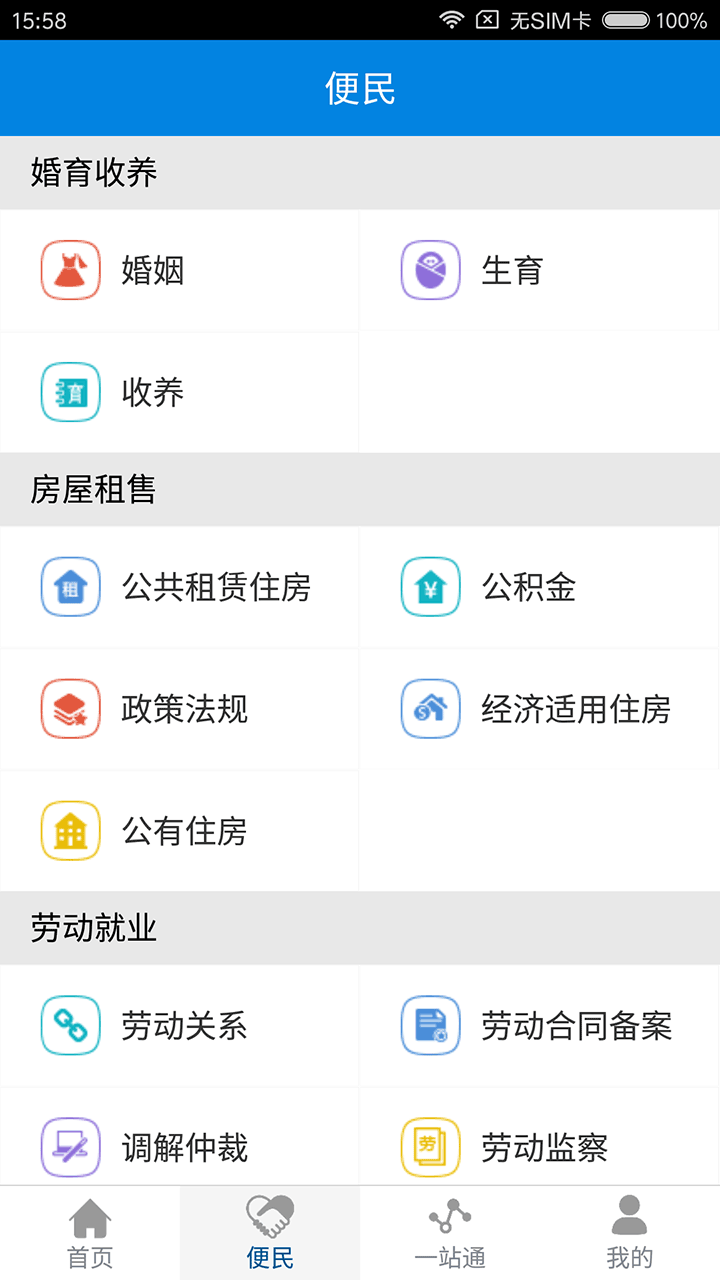Open the 劳动关系 labor relations icon
720x1280 pixels.
pos(70,1026)
